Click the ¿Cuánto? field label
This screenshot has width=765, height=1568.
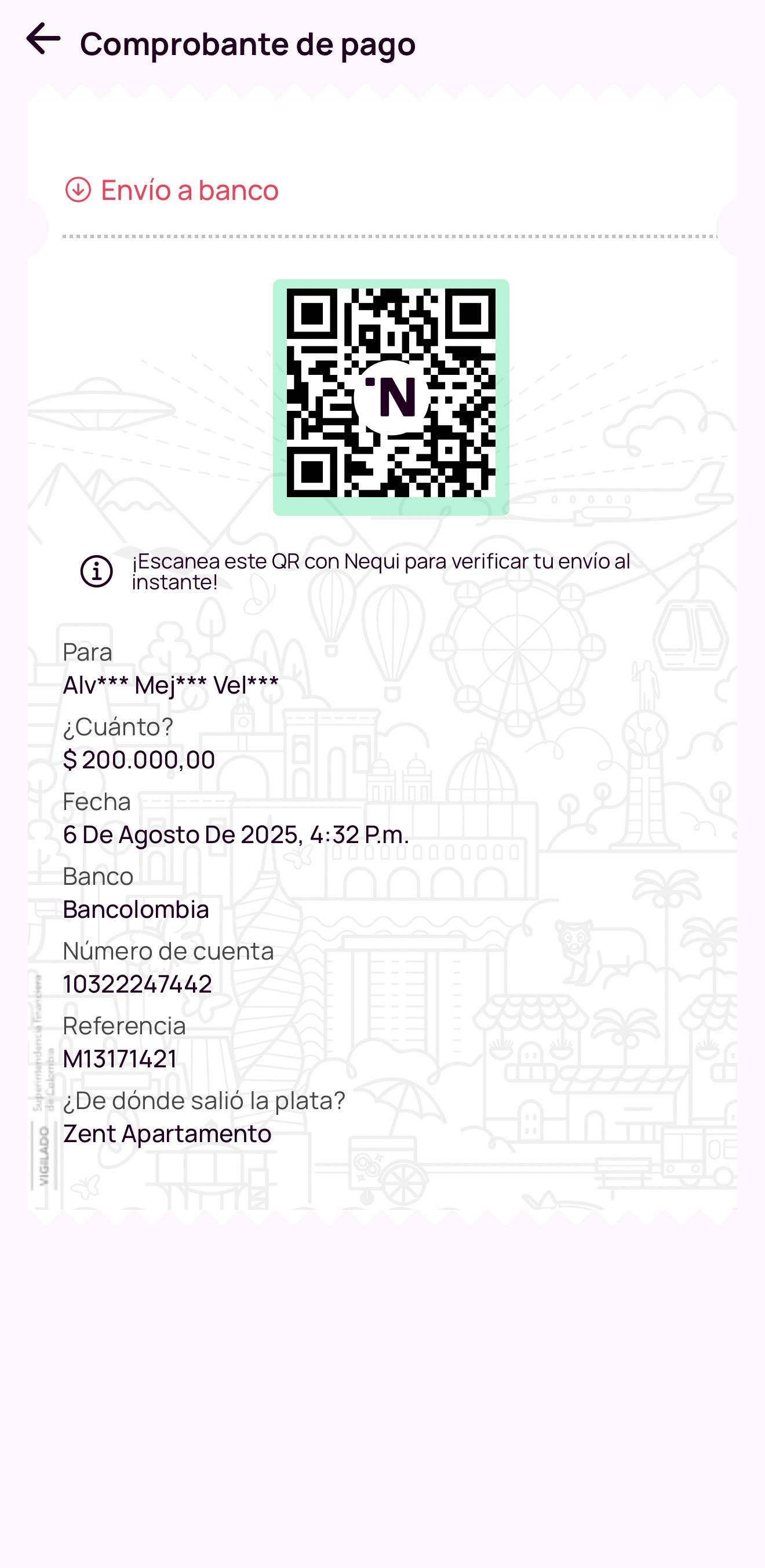coord(119,725)
